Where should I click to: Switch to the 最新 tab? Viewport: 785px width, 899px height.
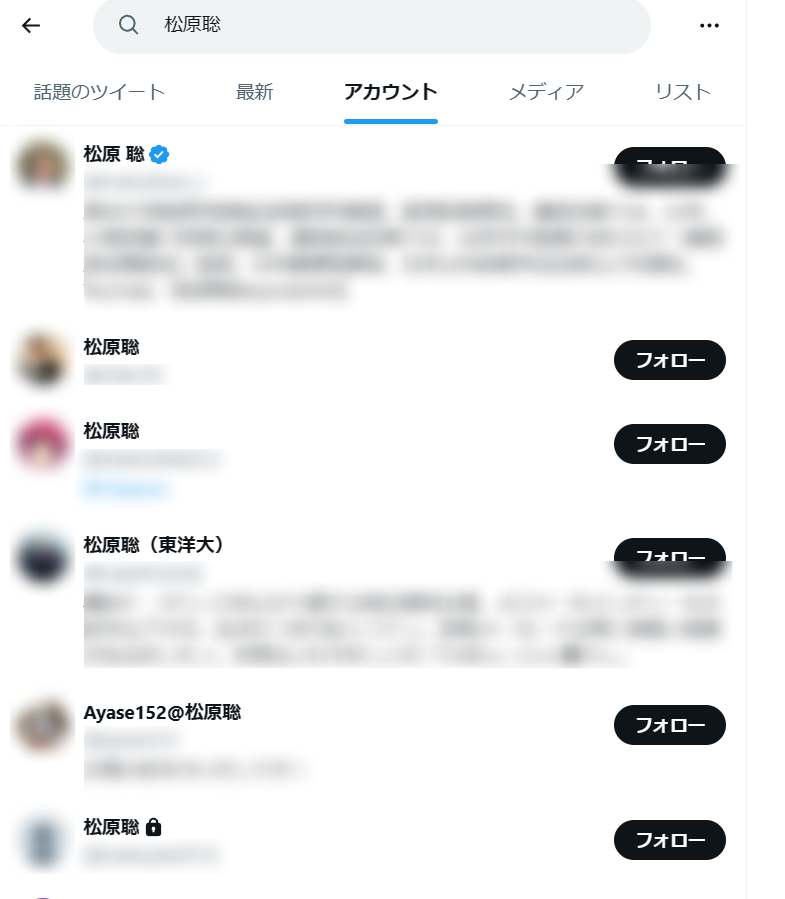point(254,92)
